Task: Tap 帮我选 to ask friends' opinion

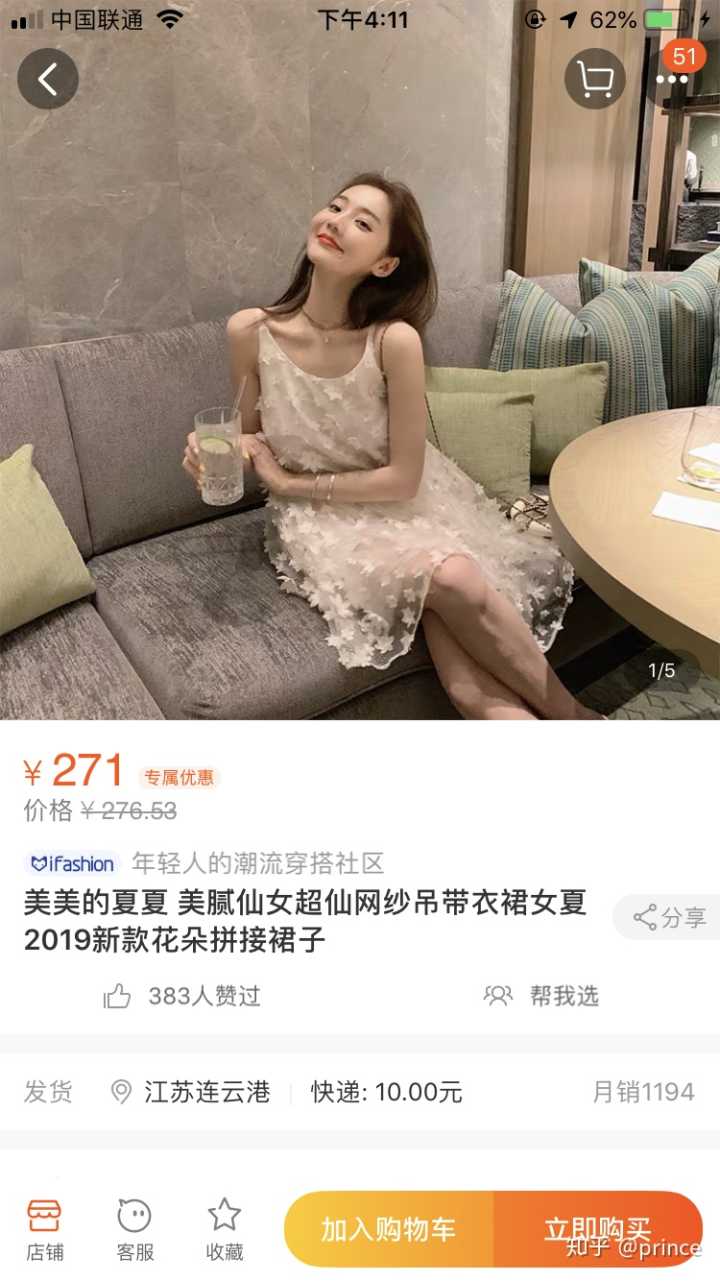Action: click(x=542, y=996)
